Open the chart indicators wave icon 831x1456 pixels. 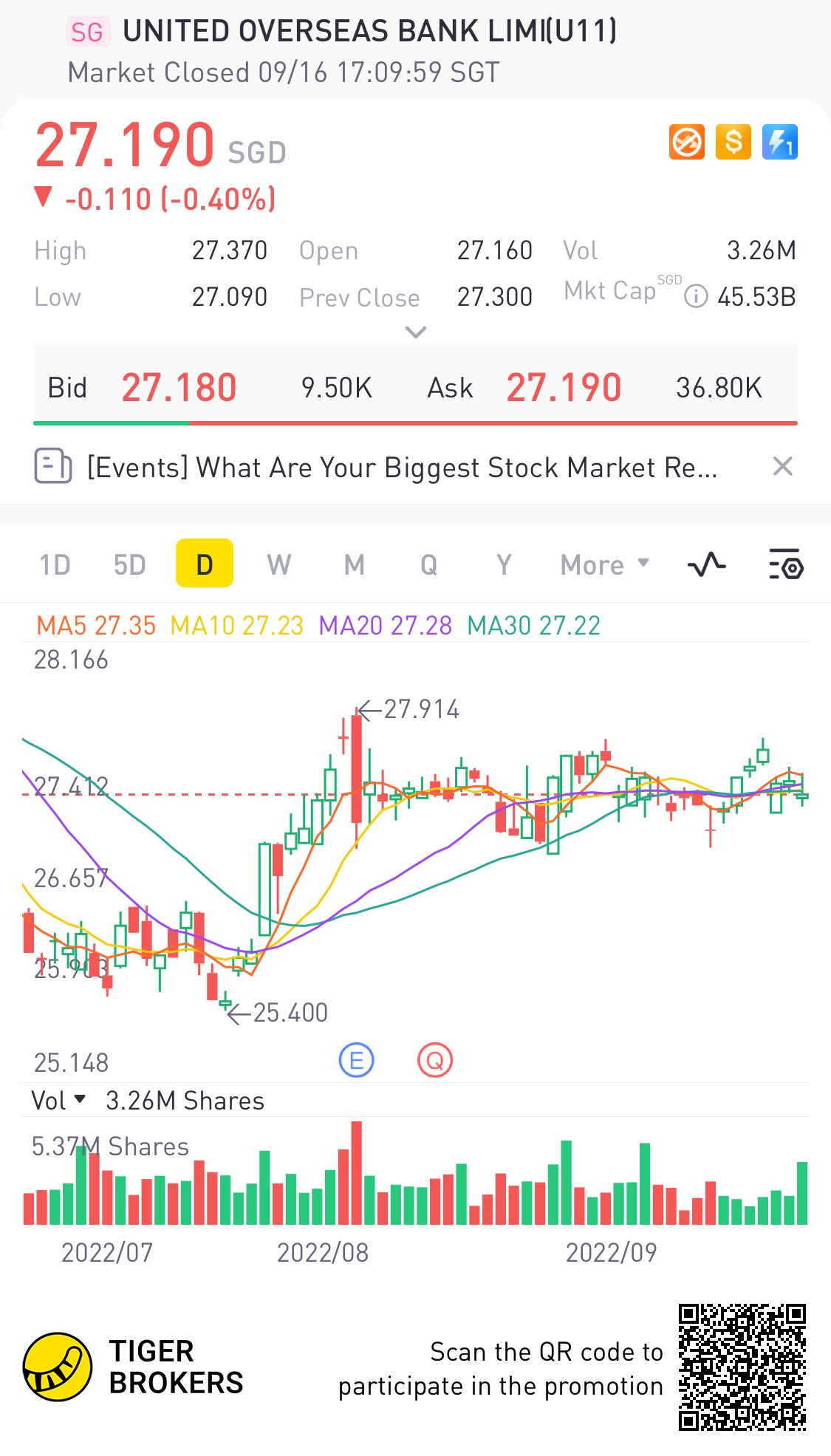point(707,565)
